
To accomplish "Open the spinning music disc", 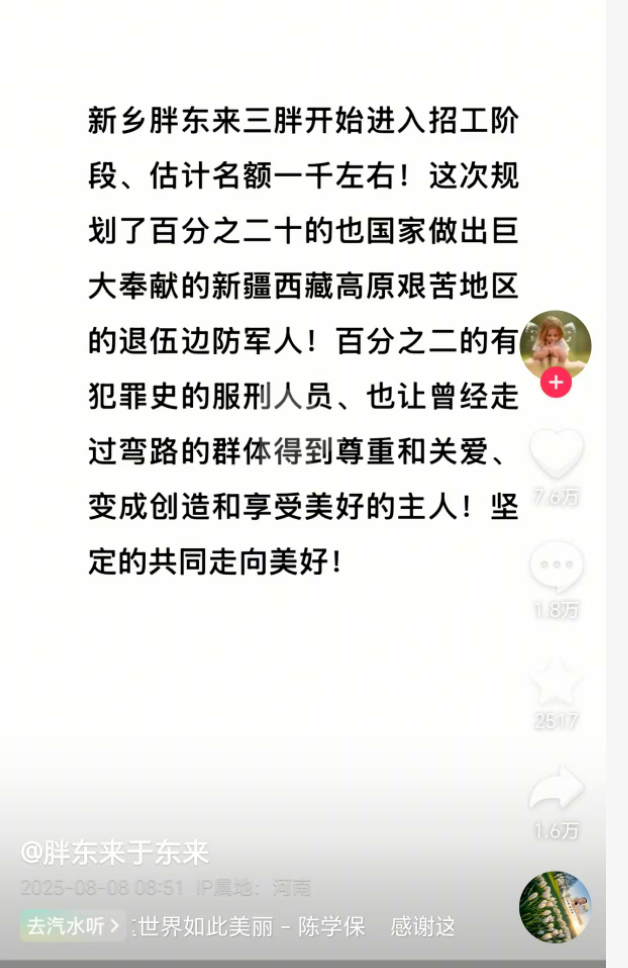I will [x=555, y=907].
